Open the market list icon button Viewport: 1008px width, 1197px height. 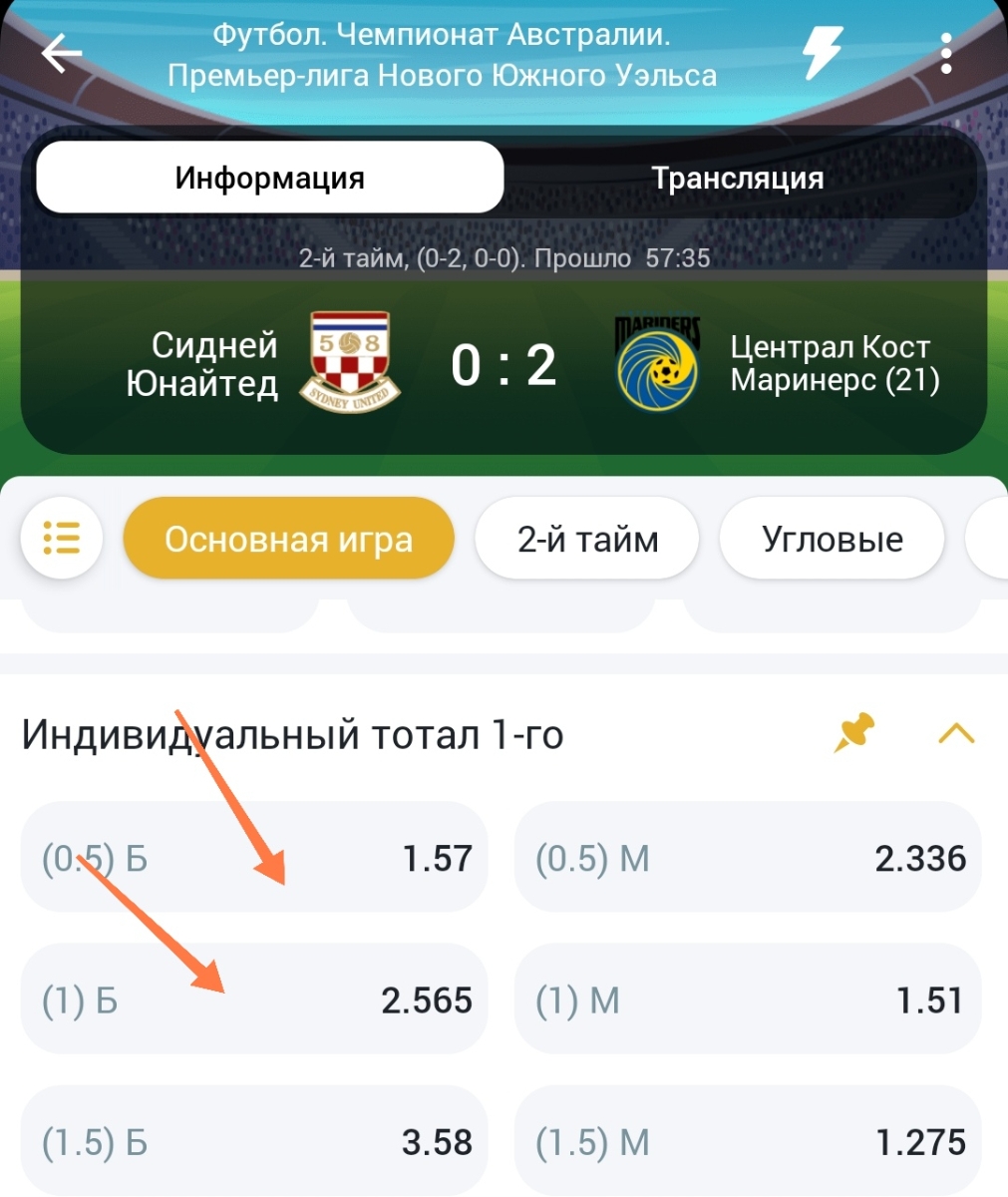[x=62, y=539]
